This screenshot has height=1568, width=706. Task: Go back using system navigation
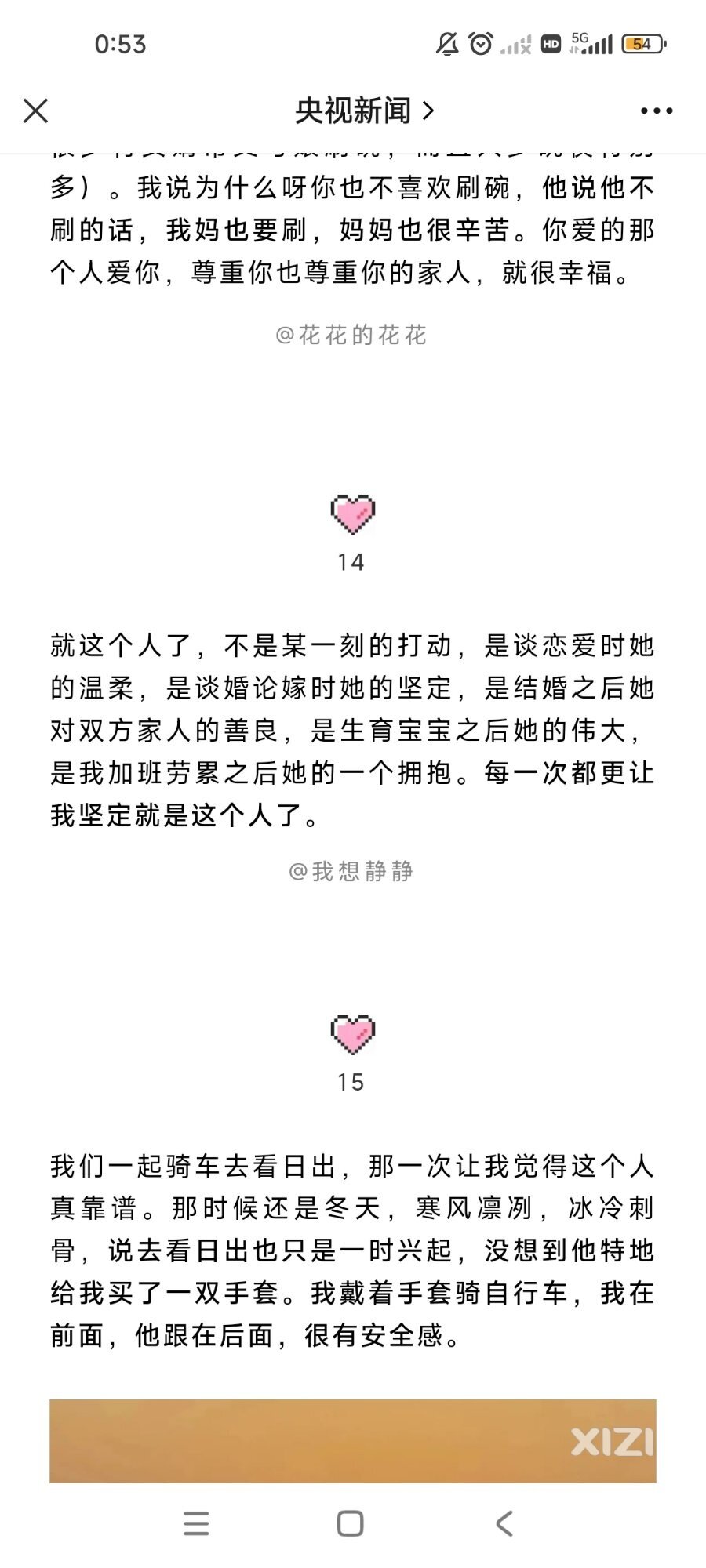[x=504, y=1523]
